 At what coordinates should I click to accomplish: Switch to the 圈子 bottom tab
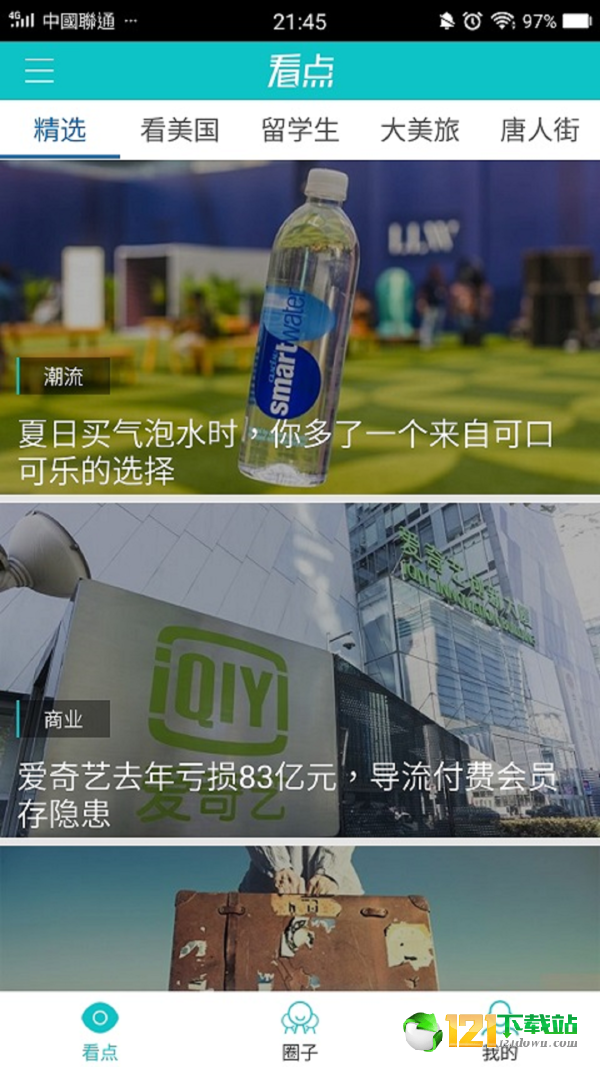pos(300,1030)
